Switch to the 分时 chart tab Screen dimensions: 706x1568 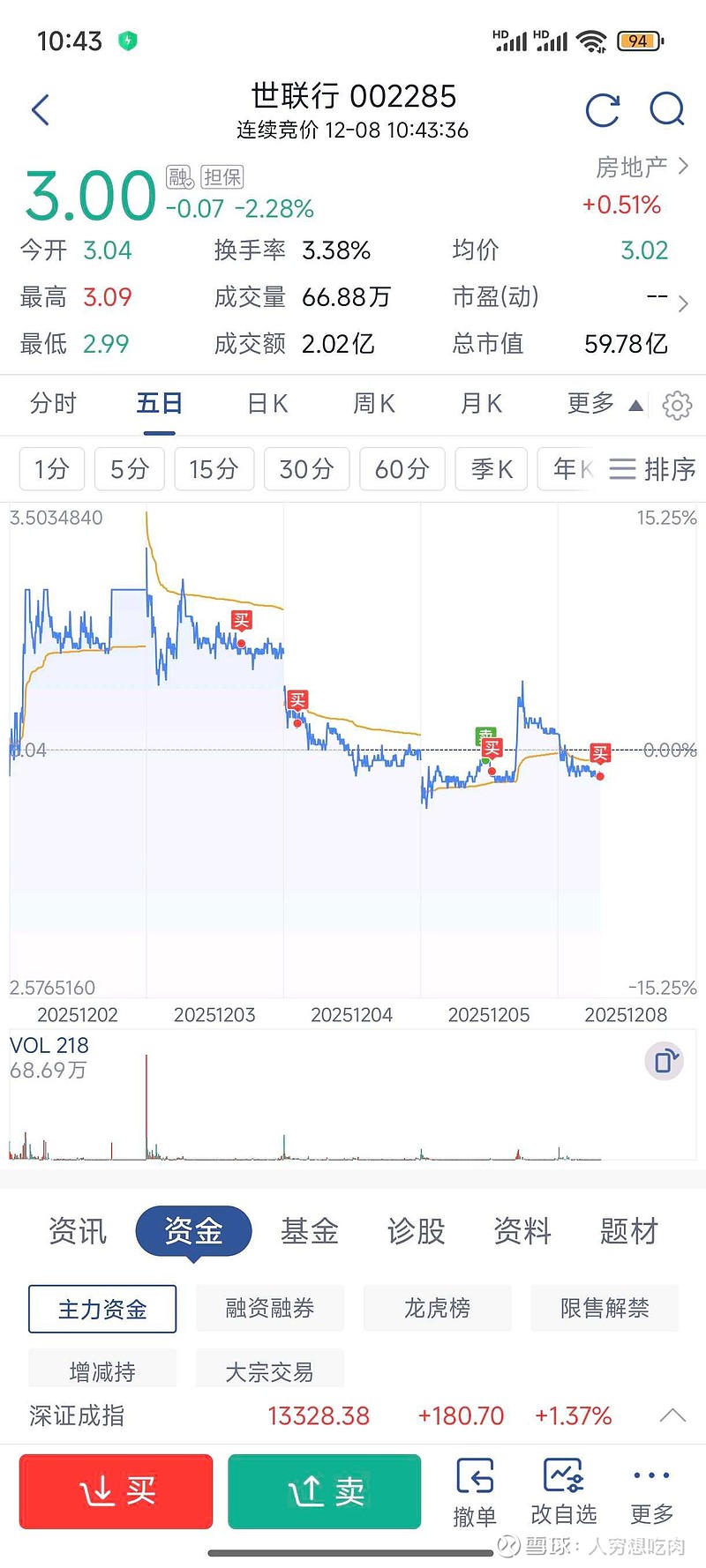[x=54, y=404]
